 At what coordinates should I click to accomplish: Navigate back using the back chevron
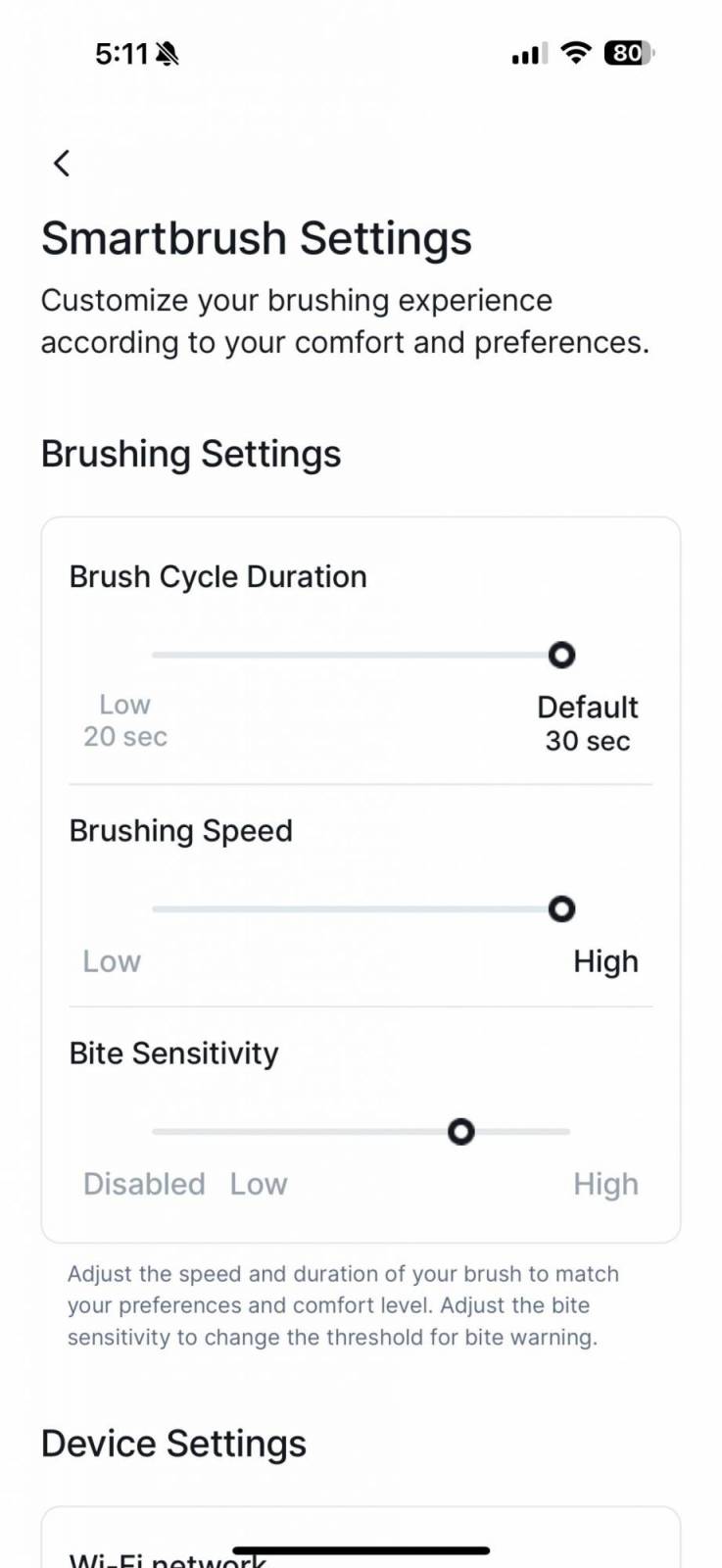[62, 163]
